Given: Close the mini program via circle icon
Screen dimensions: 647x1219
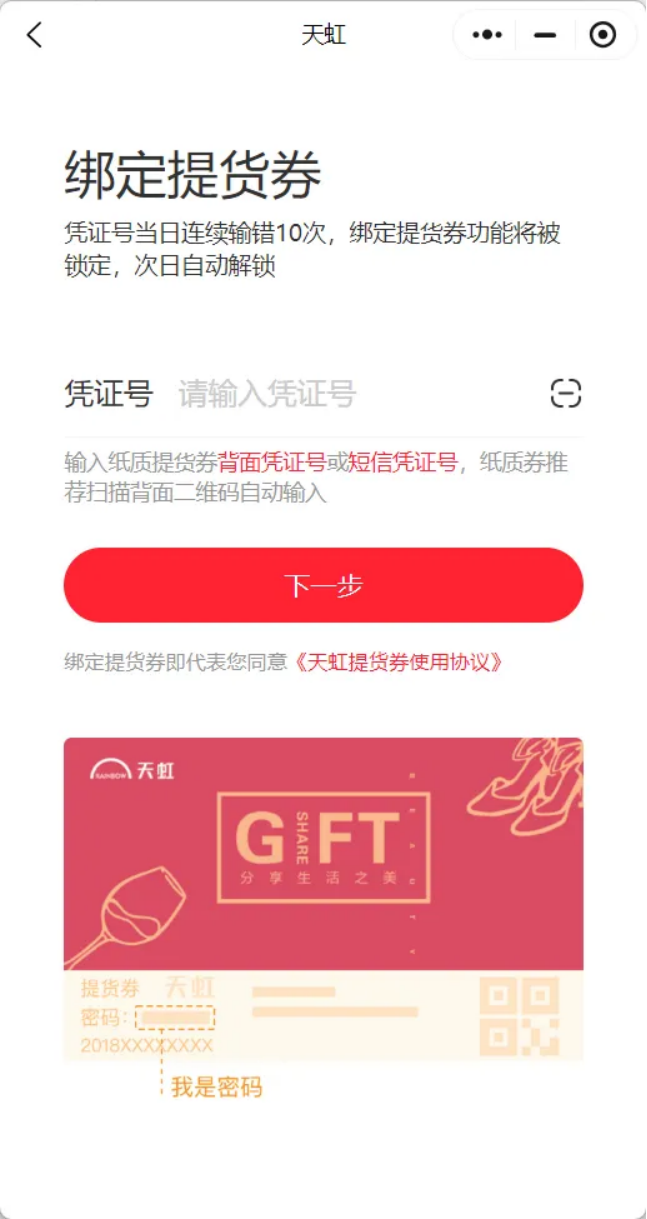Looking at the screenshot, I should click(602, 36).
